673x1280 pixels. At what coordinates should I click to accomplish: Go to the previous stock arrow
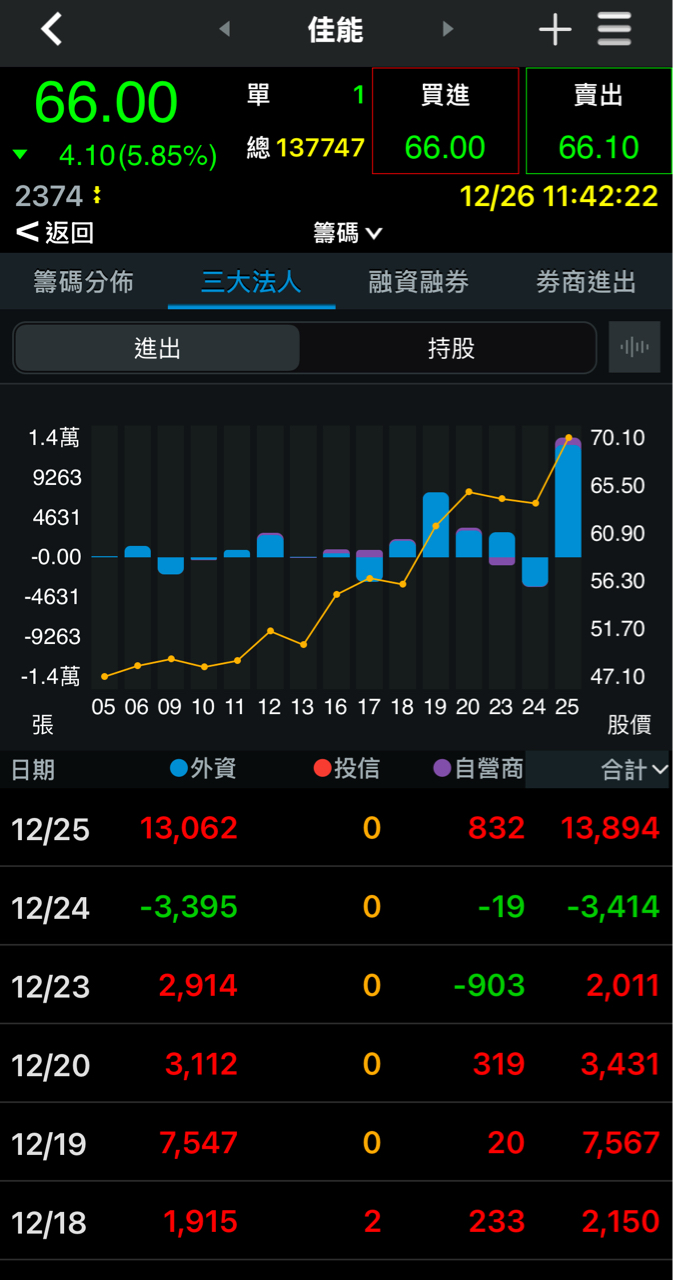point(224,30)
